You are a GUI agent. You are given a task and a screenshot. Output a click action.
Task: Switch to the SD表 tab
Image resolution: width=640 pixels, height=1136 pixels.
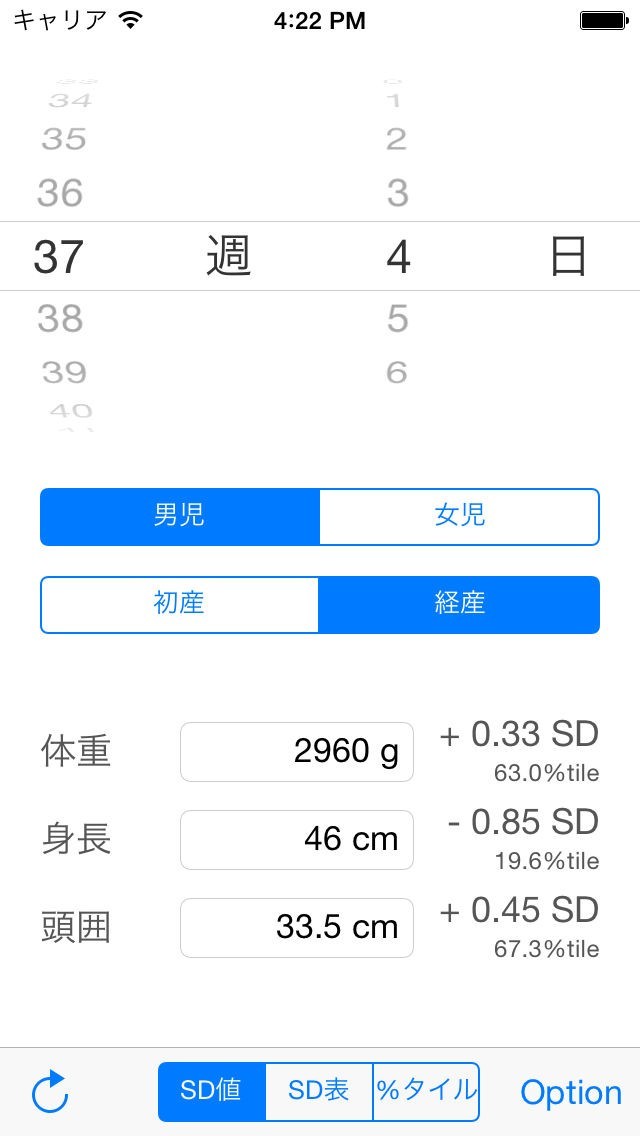tap(319, 1091)
